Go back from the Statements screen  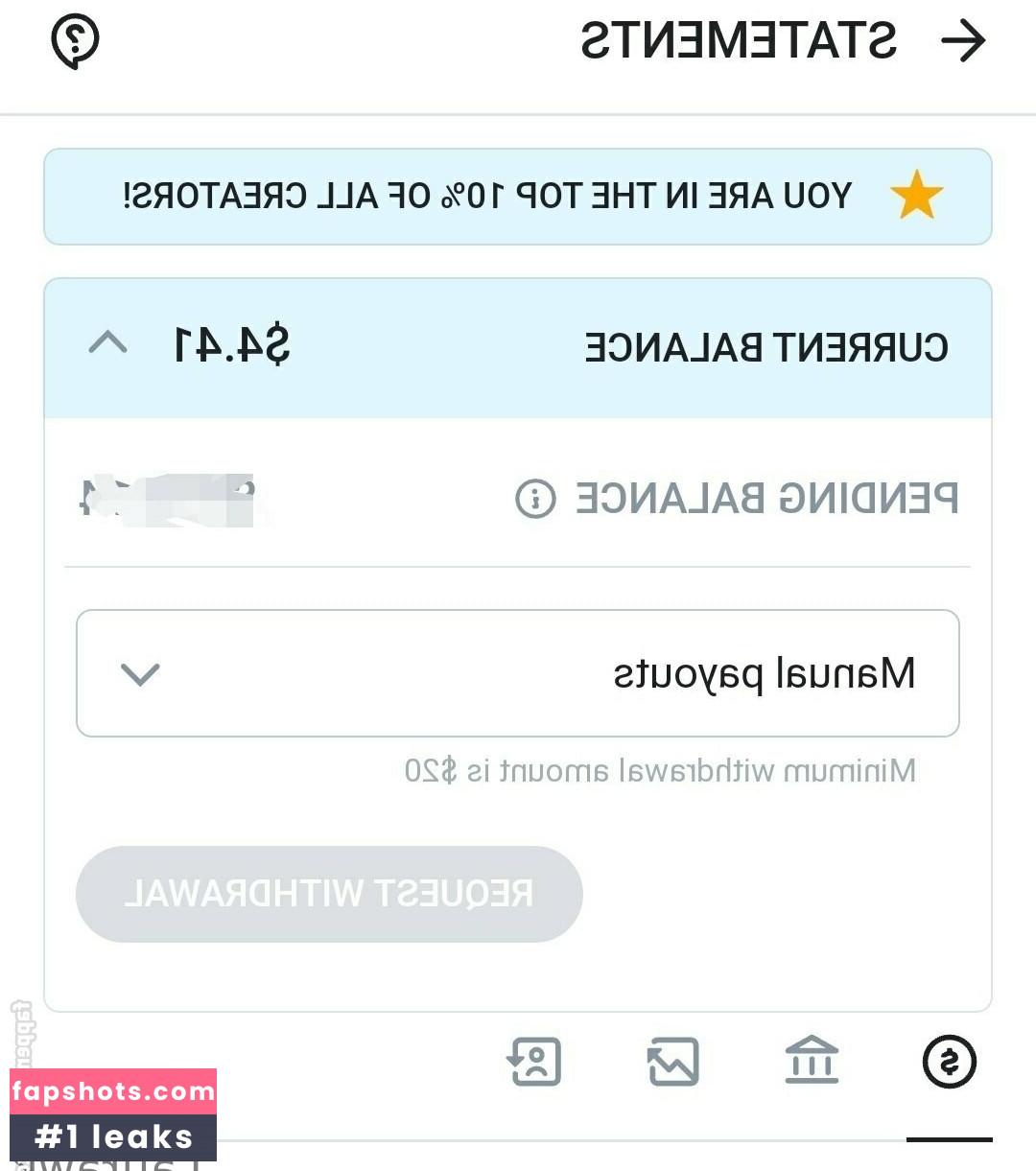pos(962,41)
